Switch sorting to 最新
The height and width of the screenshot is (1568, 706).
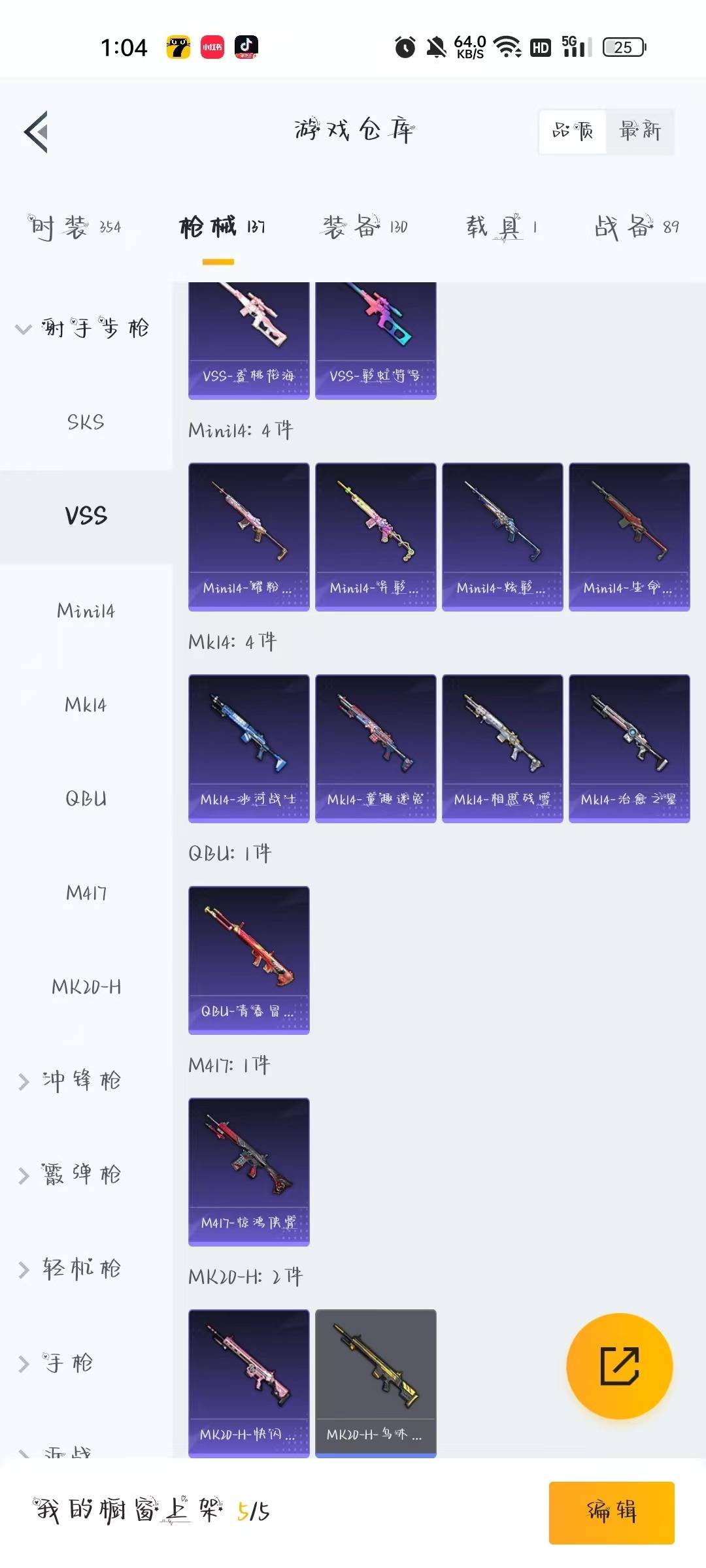click(x=640, y=131)
